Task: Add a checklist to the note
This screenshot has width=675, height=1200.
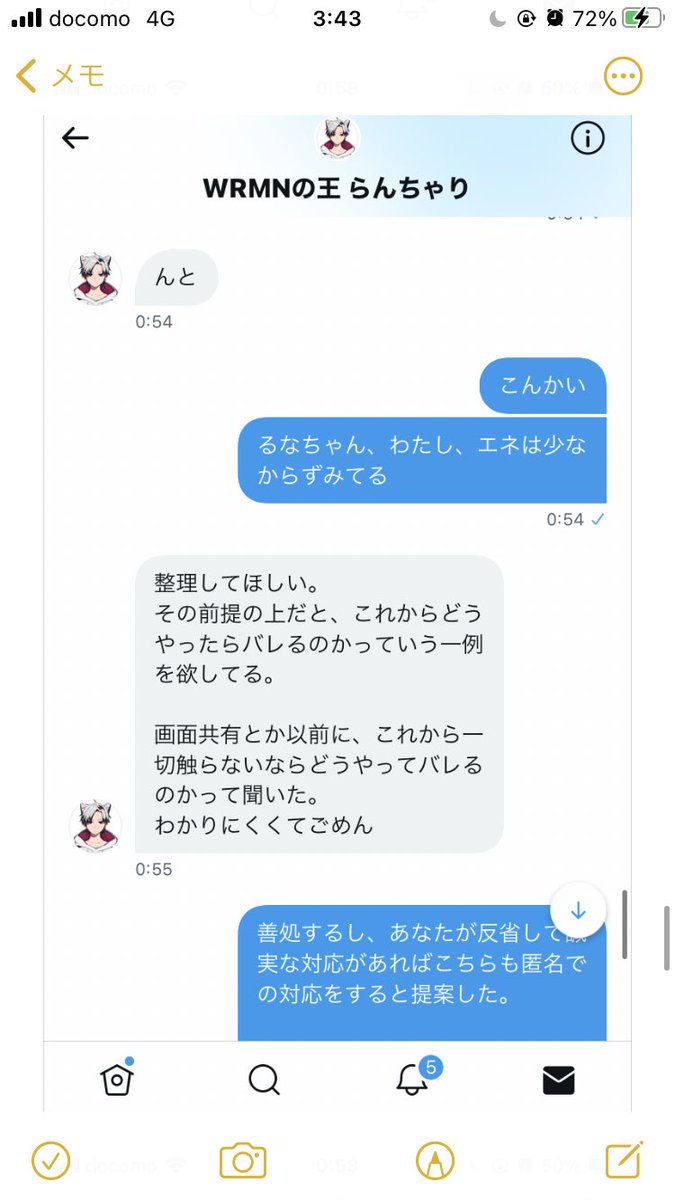Action: pyautogui.click(x=50, y=1160)
